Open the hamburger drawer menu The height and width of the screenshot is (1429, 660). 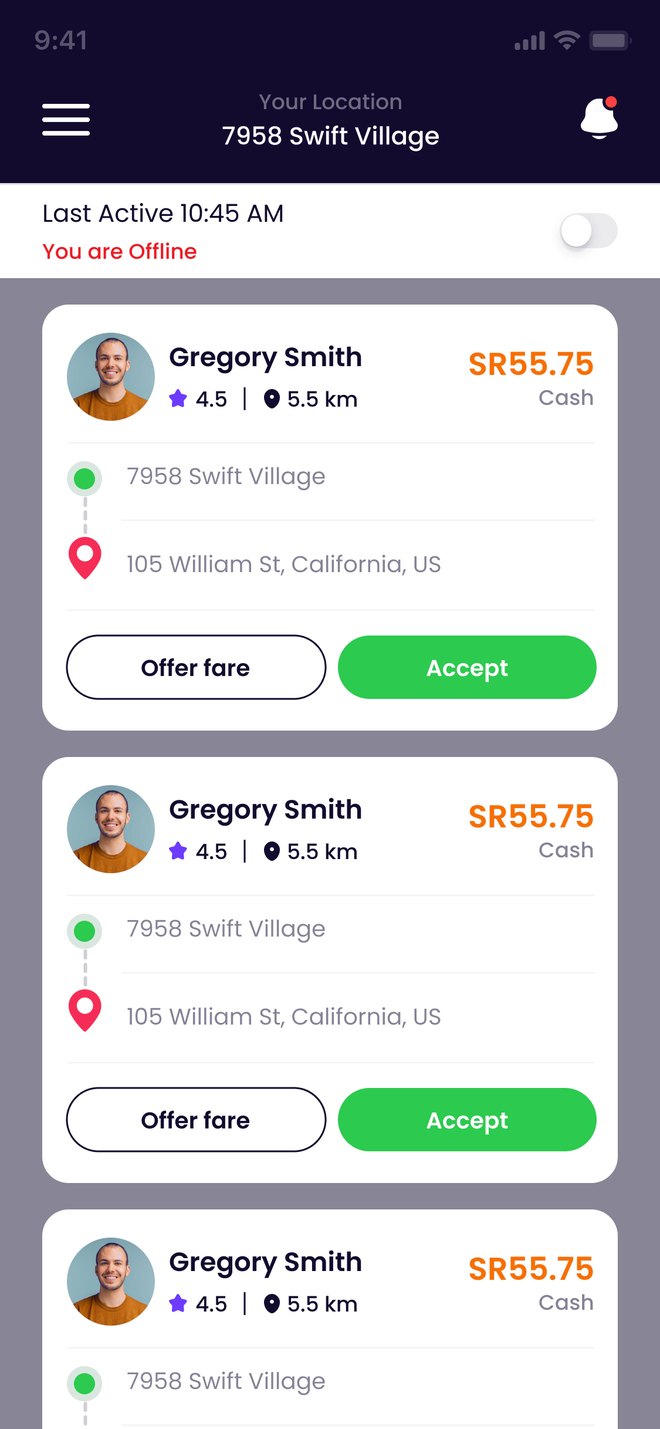[x=66, y=120]
